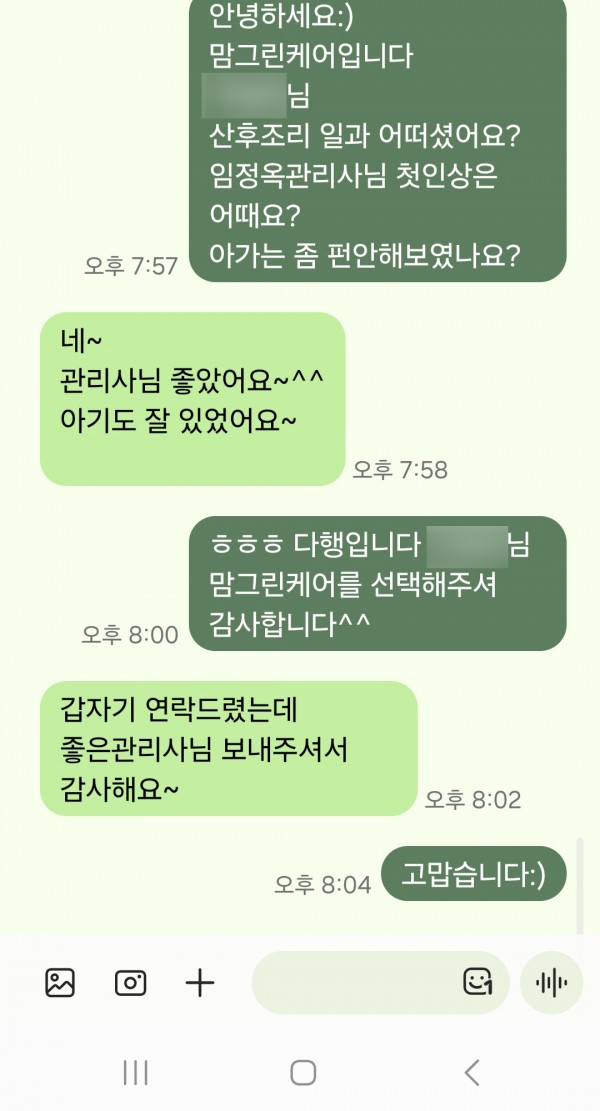The height and width of the screenshot is (1111, 600).
Task: Tap the plus icon for more attachments
Action: [200, 983]
